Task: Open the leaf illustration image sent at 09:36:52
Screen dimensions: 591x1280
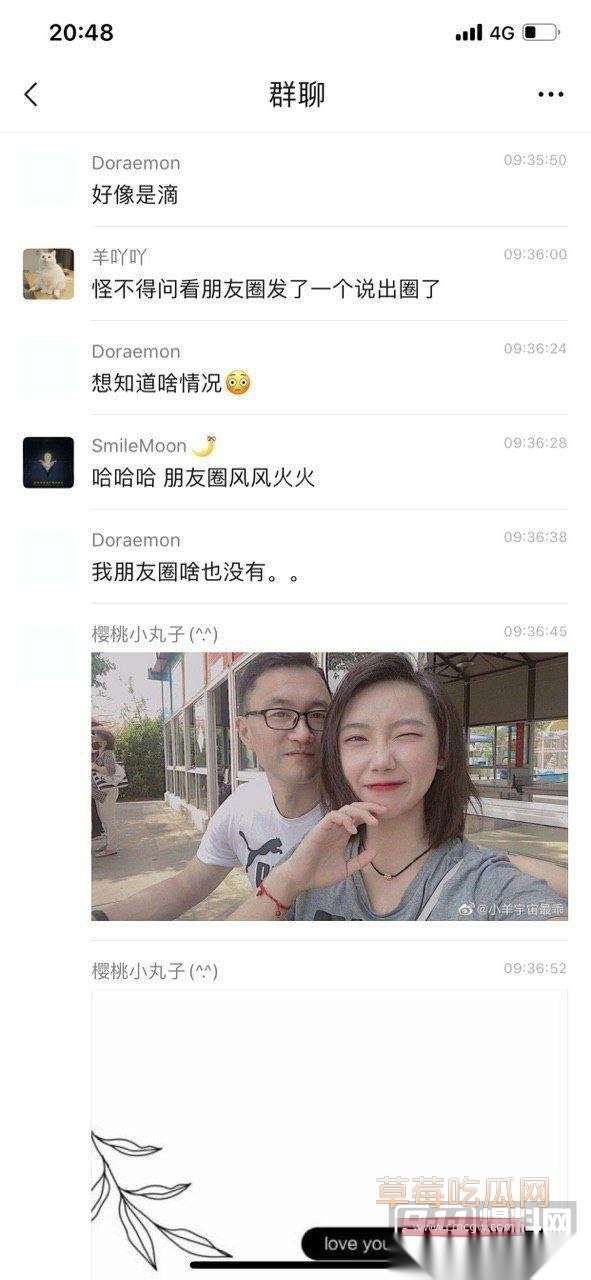Action: pos(329,1134)
